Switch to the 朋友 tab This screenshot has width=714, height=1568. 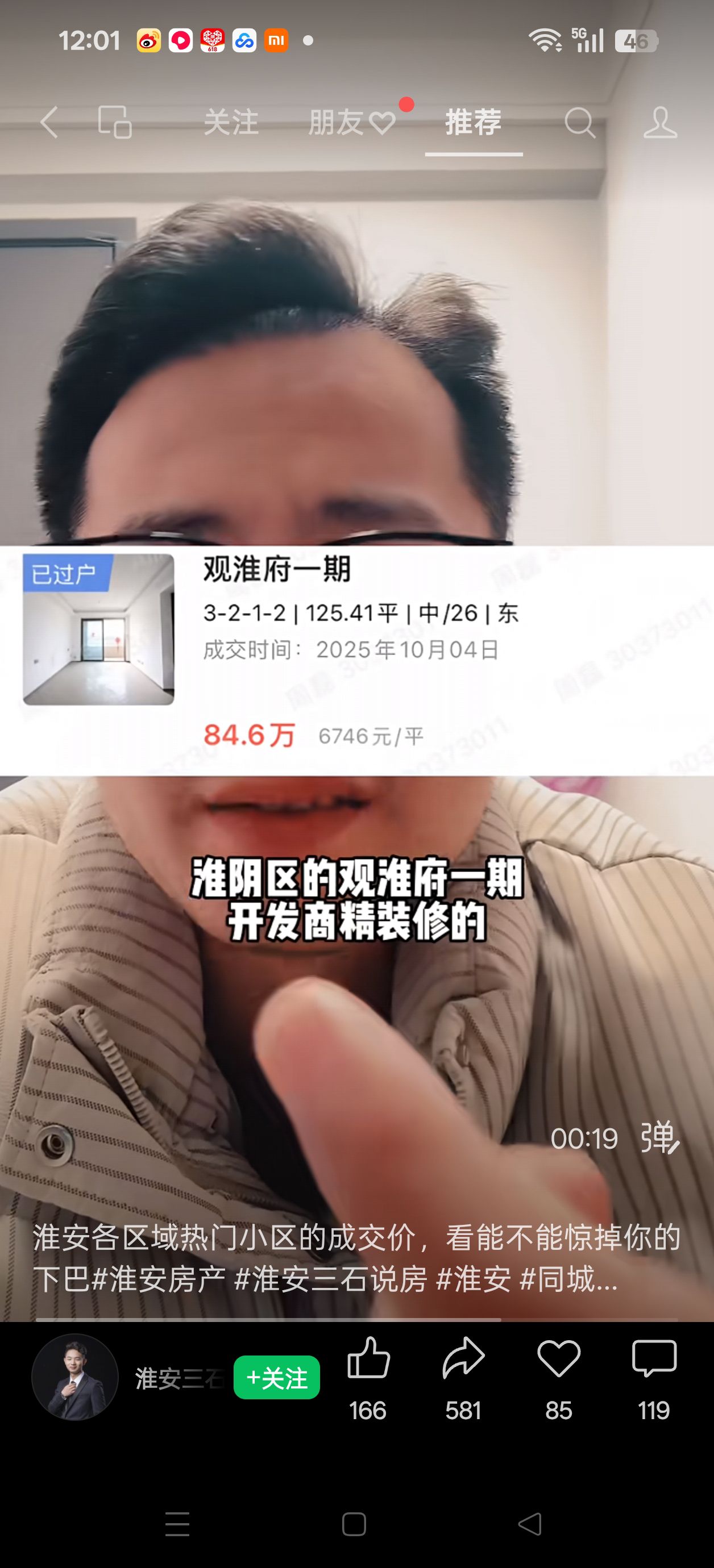coord(351,122)
